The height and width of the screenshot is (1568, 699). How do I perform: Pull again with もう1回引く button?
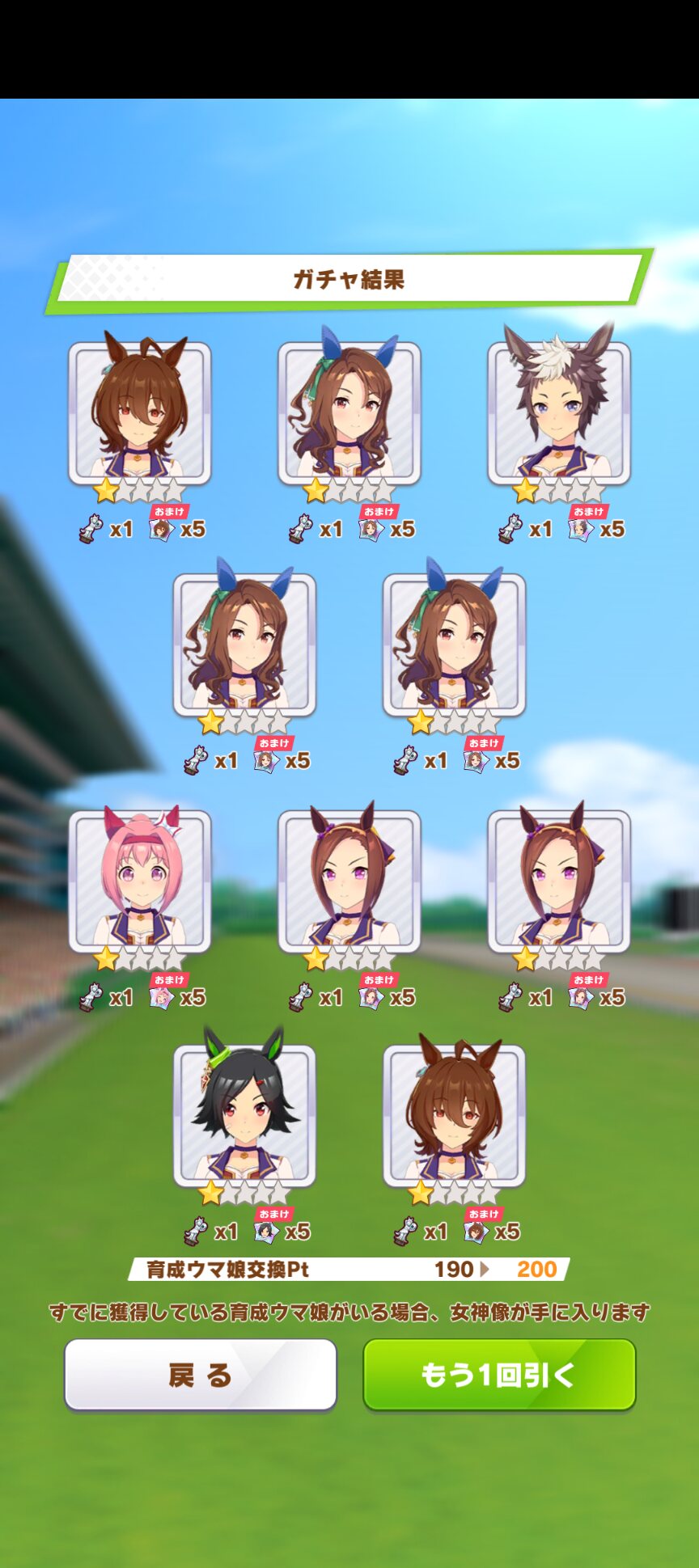499,1374
